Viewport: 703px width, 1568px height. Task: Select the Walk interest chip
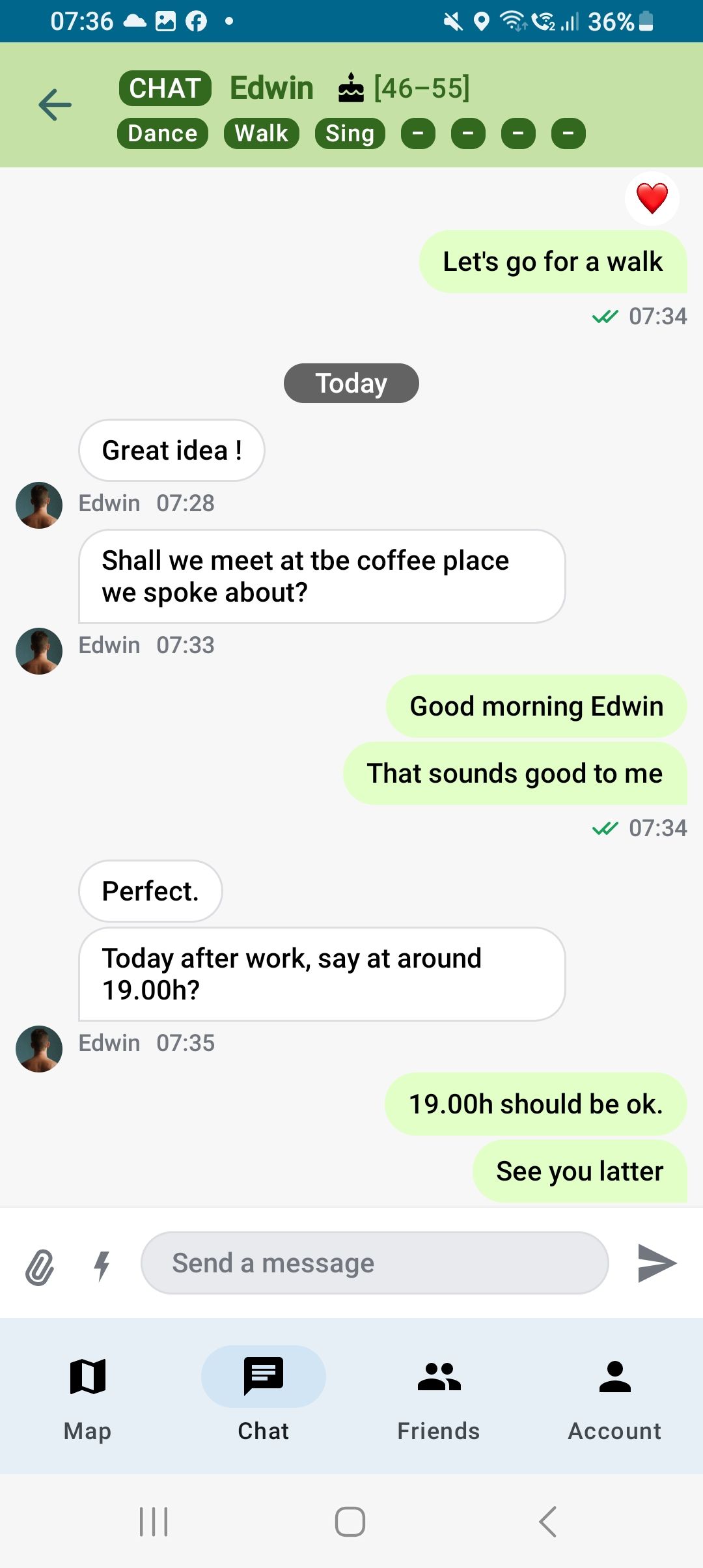(x=261, y=133)
